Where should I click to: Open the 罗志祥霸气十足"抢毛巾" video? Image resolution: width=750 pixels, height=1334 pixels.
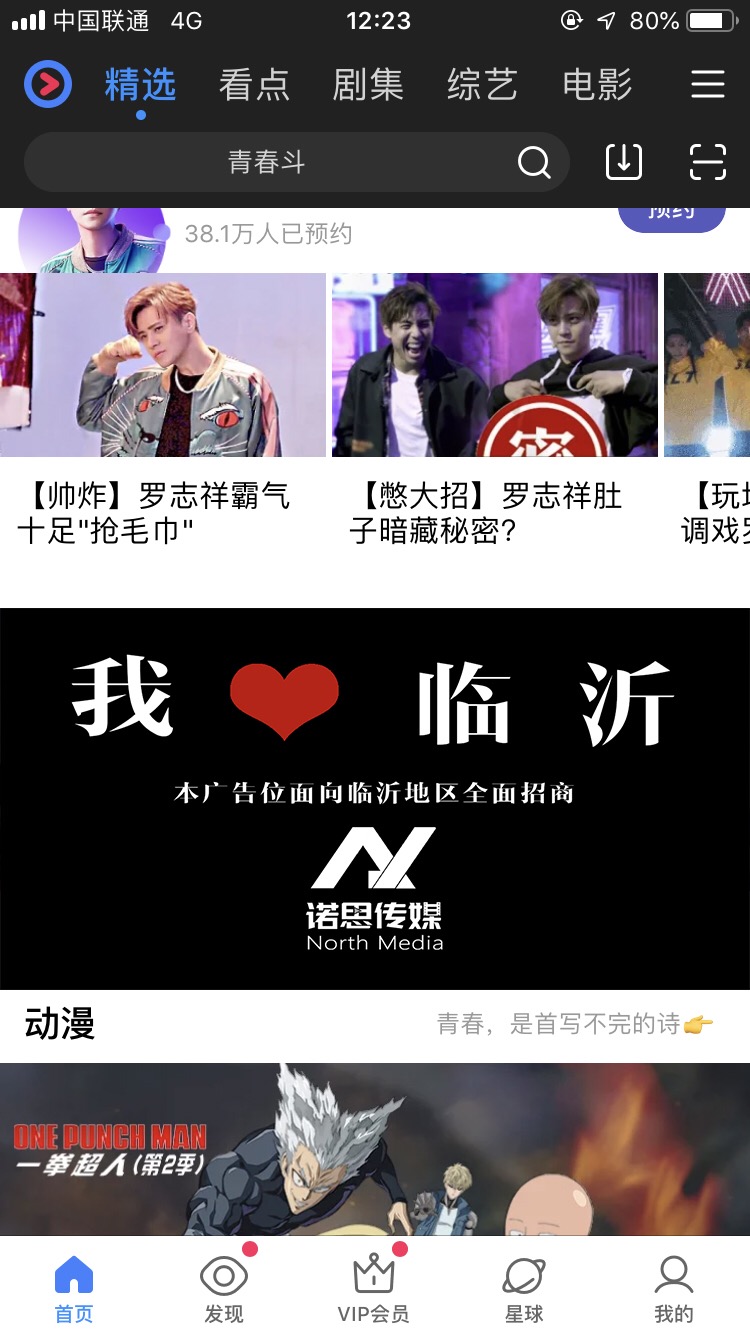point(163,410)
